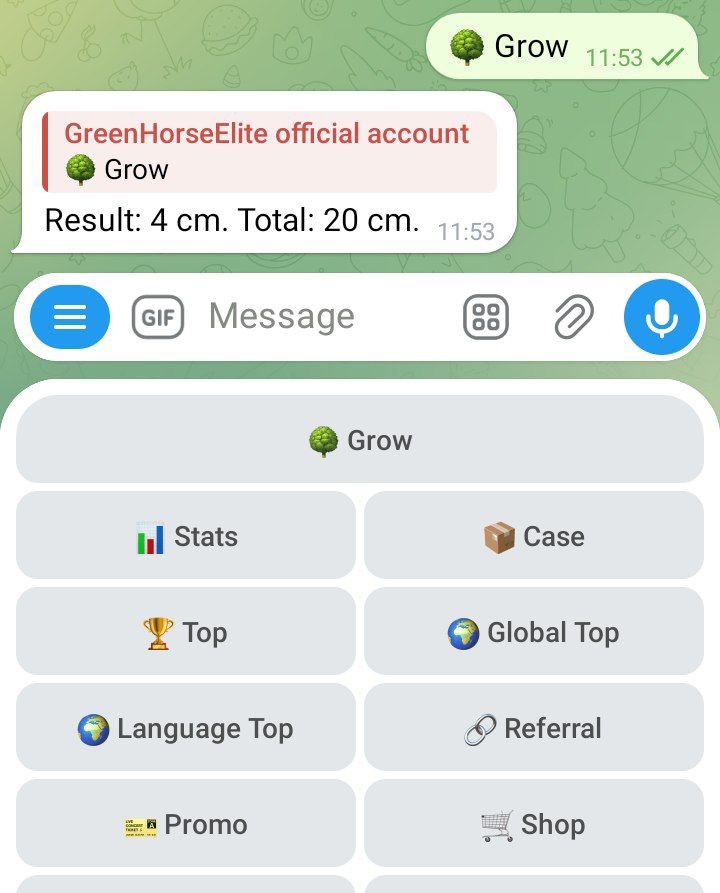720x893 pixels.
Task: Open Stats from the bot keyboard
Action: 185,535
